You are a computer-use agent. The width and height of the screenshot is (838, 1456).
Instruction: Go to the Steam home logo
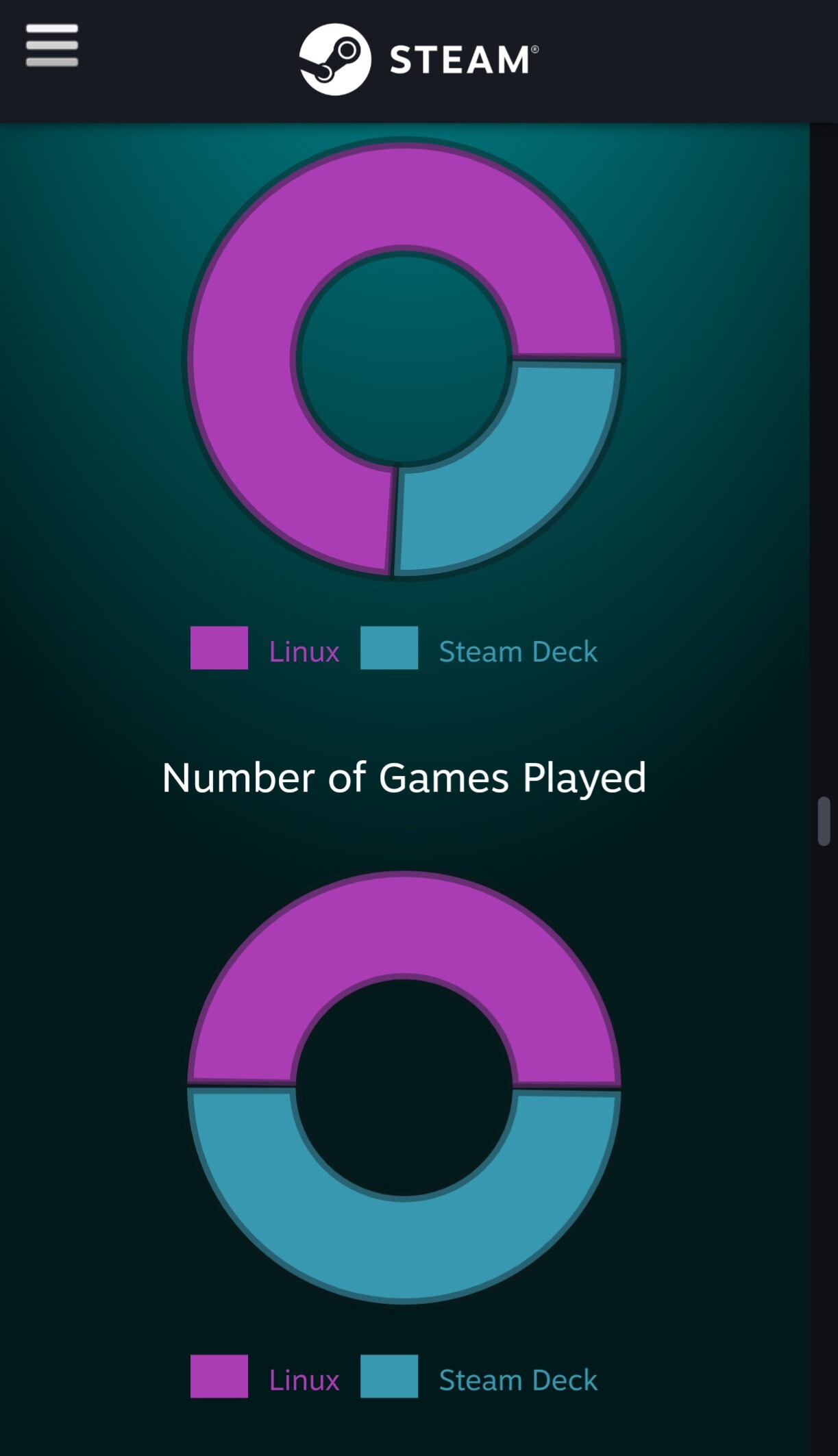coord(419,60)
